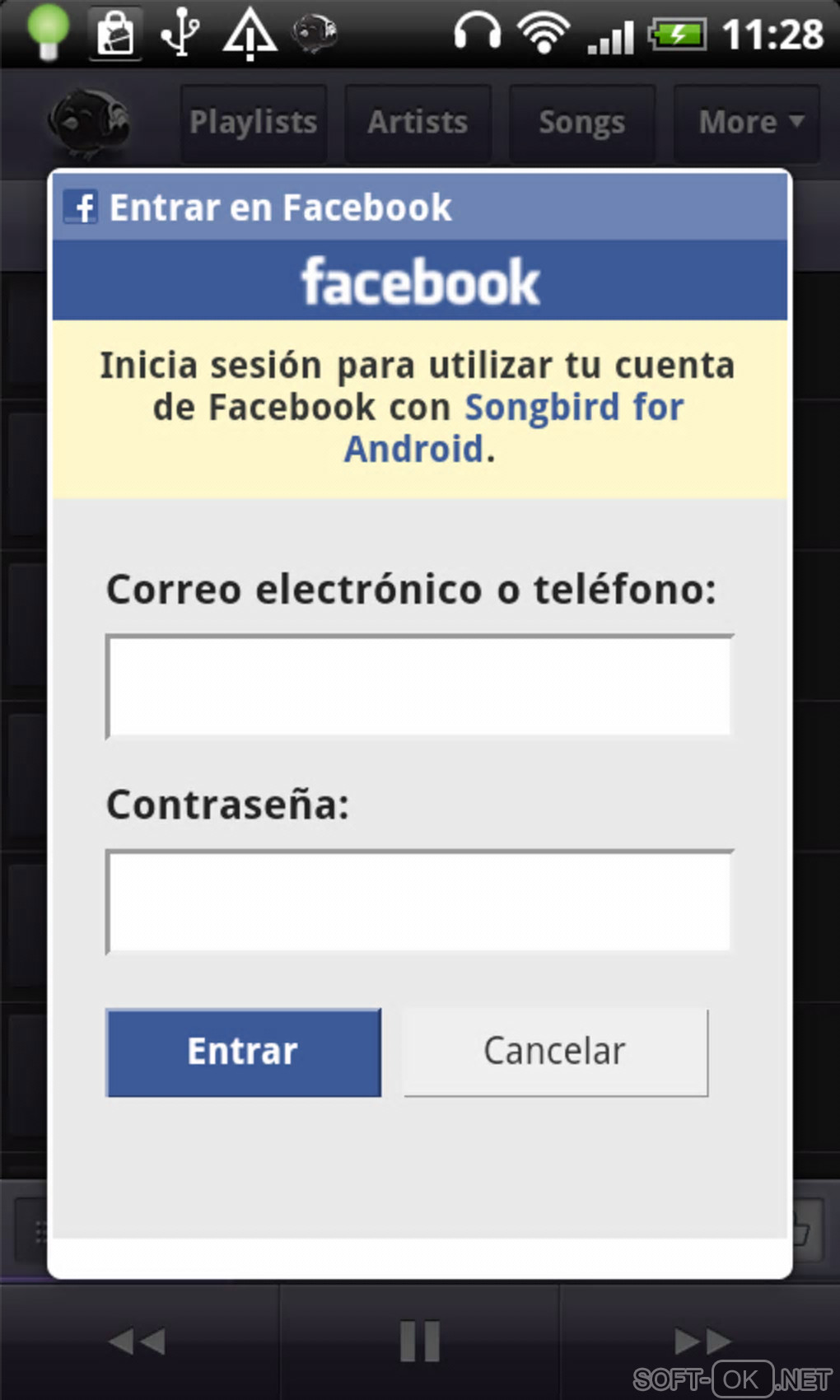This screenshot has height=1400, width=840.
Task: Focus the Correo electrónico o teléfono field
Action: pos(419,686)
